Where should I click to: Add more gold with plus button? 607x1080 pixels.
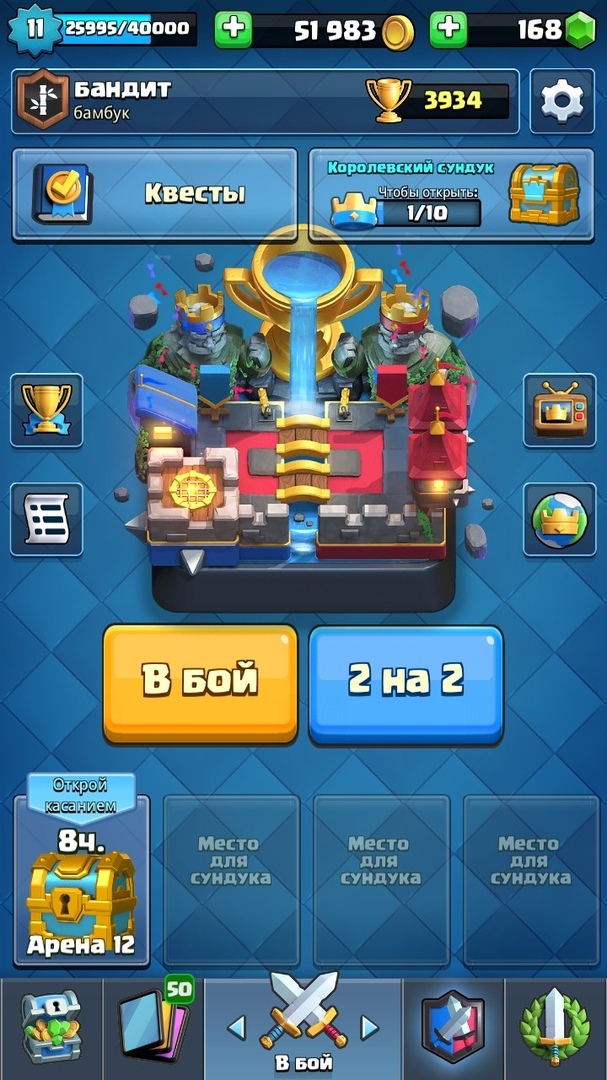234,30
